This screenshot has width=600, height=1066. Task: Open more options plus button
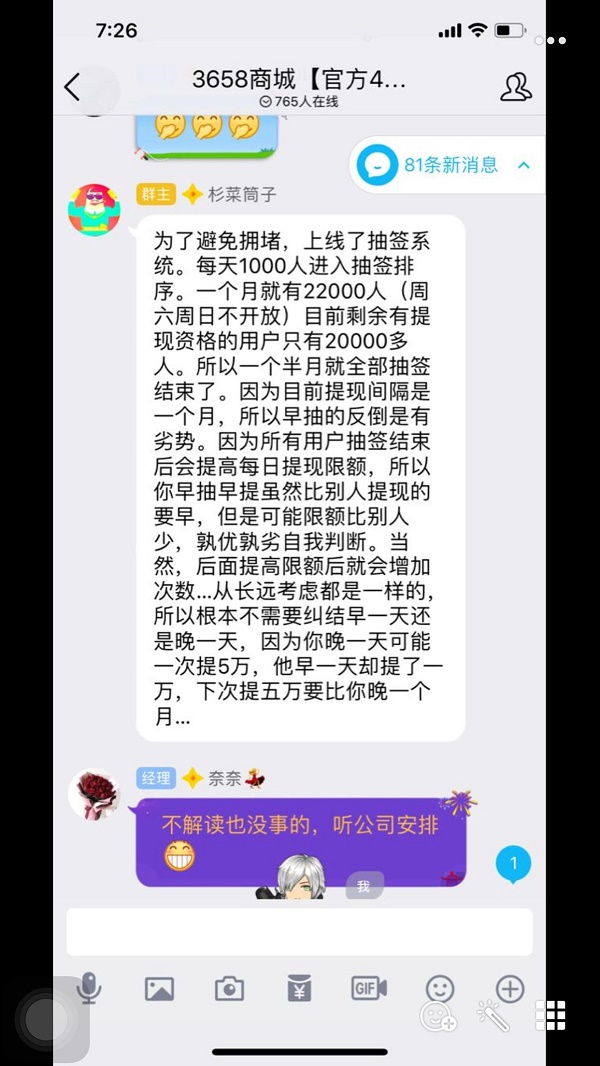click(510, 989)
